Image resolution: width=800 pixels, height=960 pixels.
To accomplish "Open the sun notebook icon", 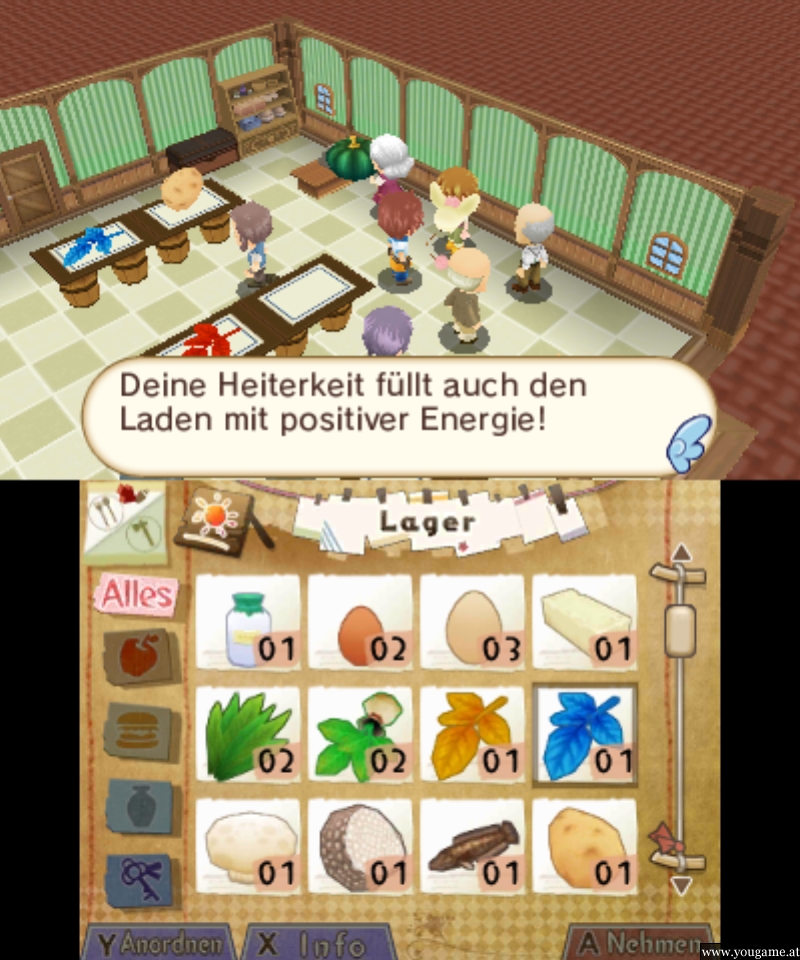I will (x=218, y=520).
